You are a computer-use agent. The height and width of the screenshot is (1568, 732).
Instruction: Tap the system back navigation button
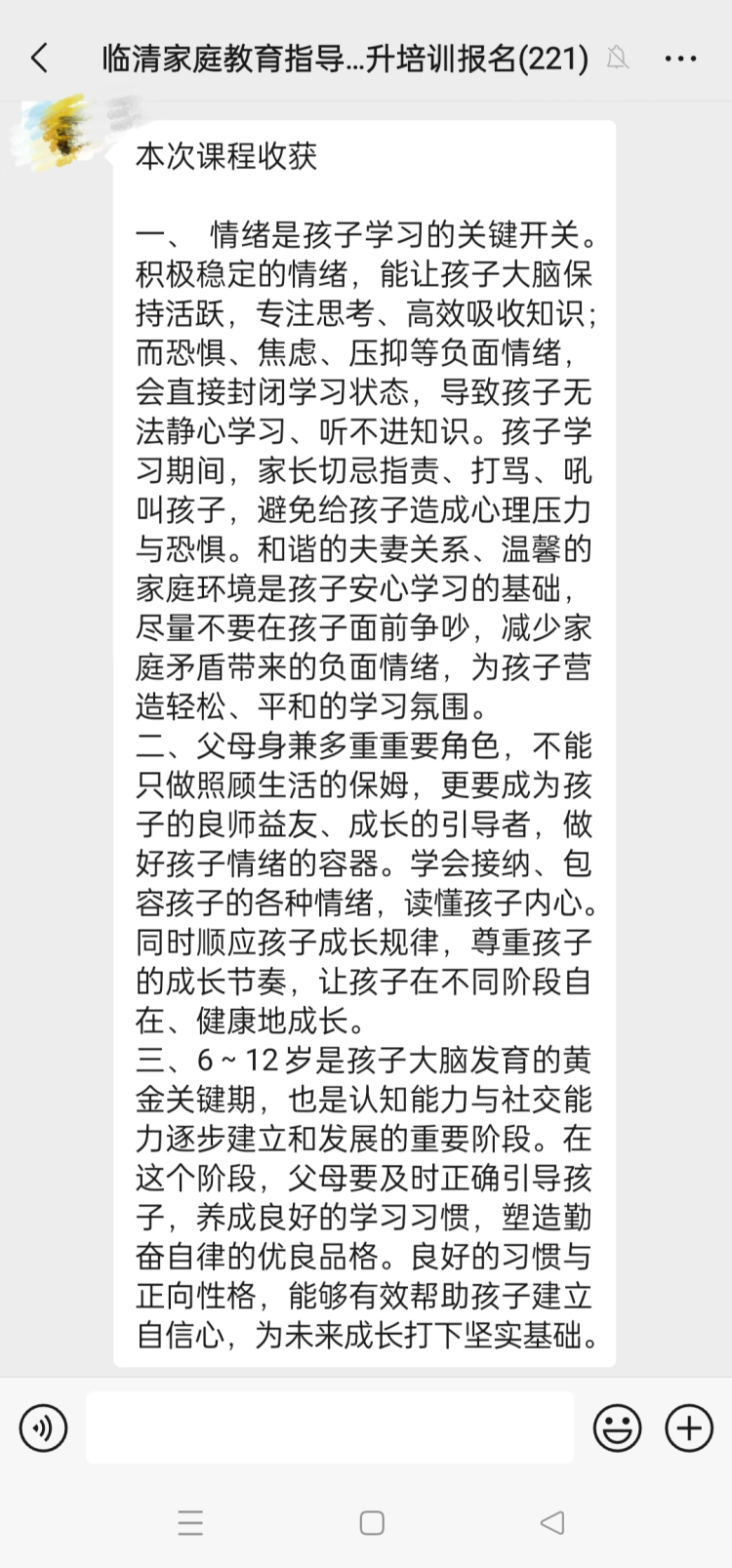point(552,1522)
